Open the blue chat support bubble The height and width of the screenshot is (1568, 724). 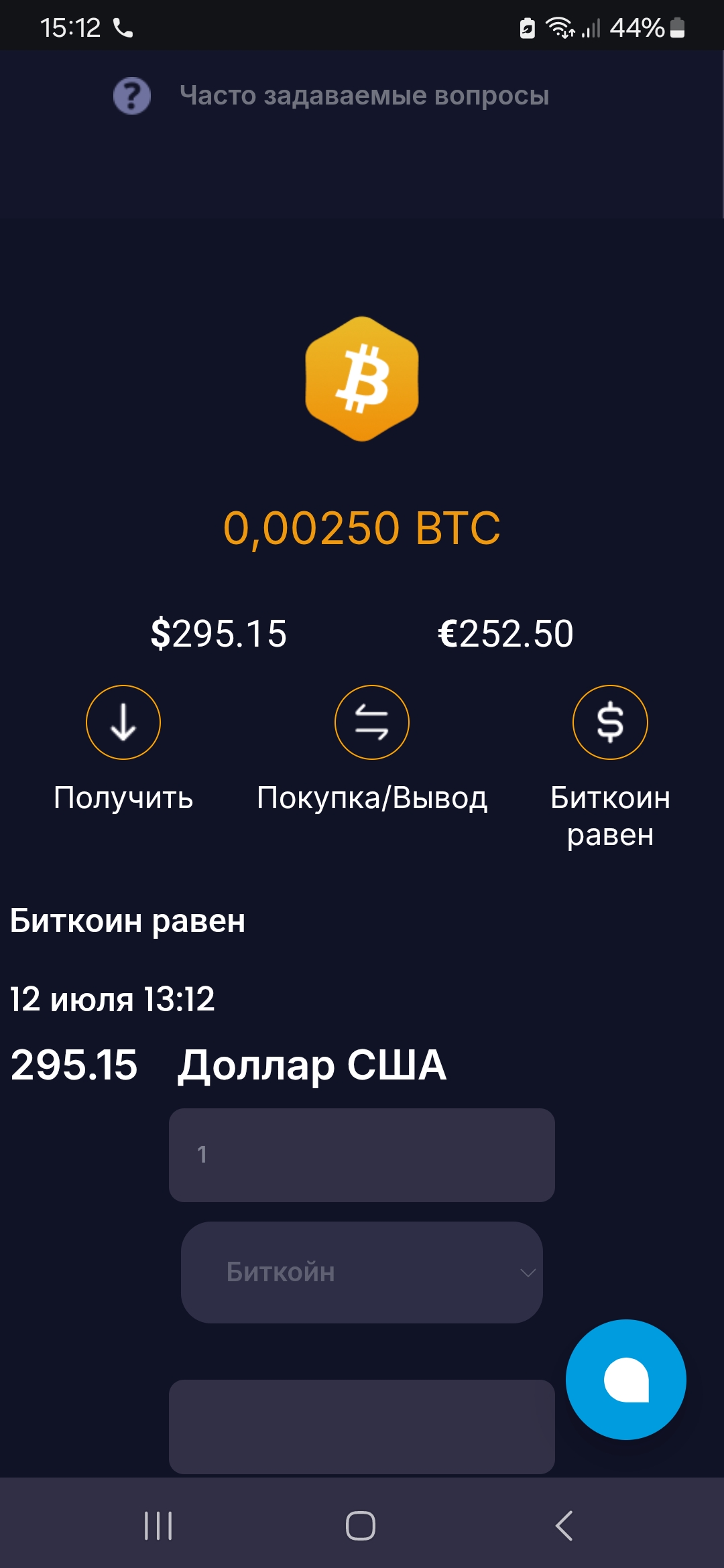(625, 1379)
